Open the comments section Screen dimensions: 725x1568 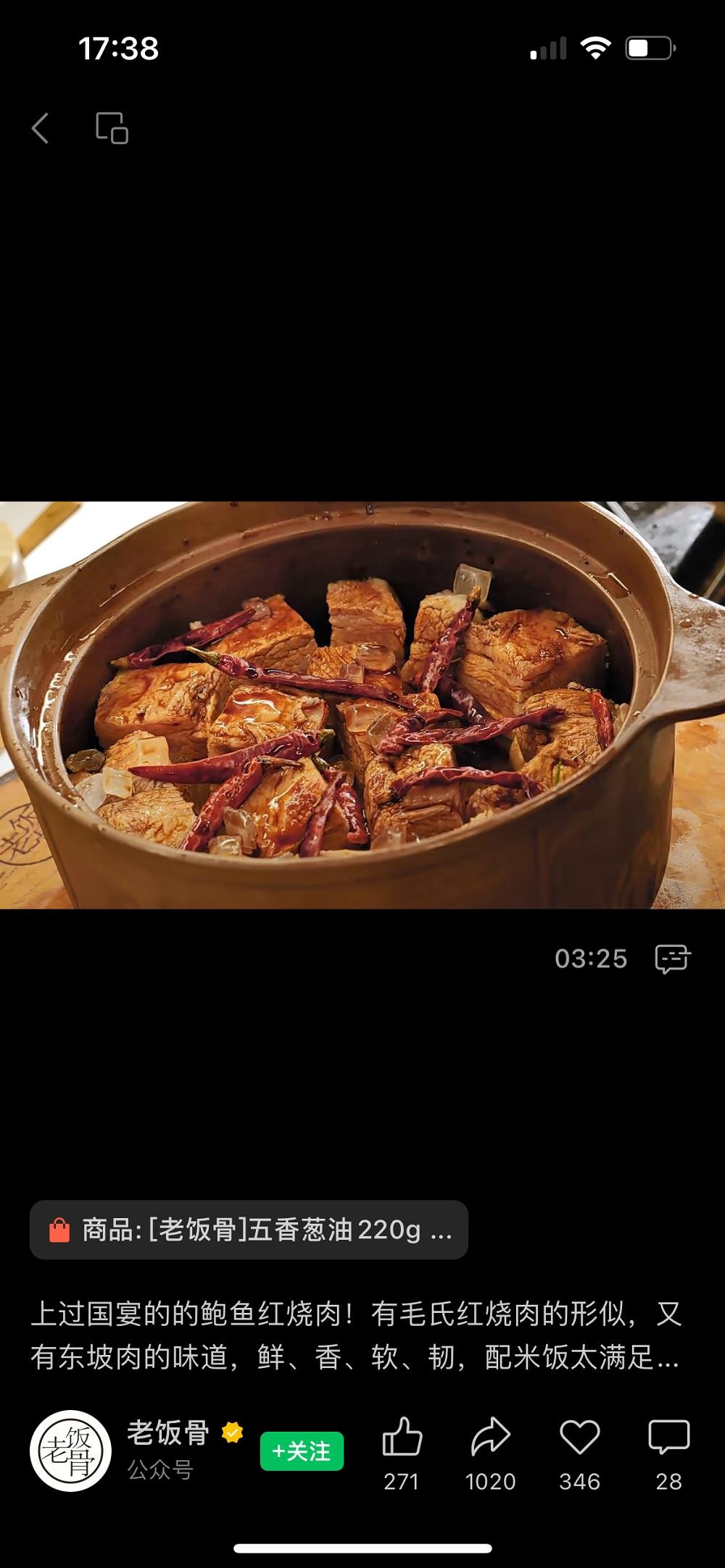(x=668, y=1438)
